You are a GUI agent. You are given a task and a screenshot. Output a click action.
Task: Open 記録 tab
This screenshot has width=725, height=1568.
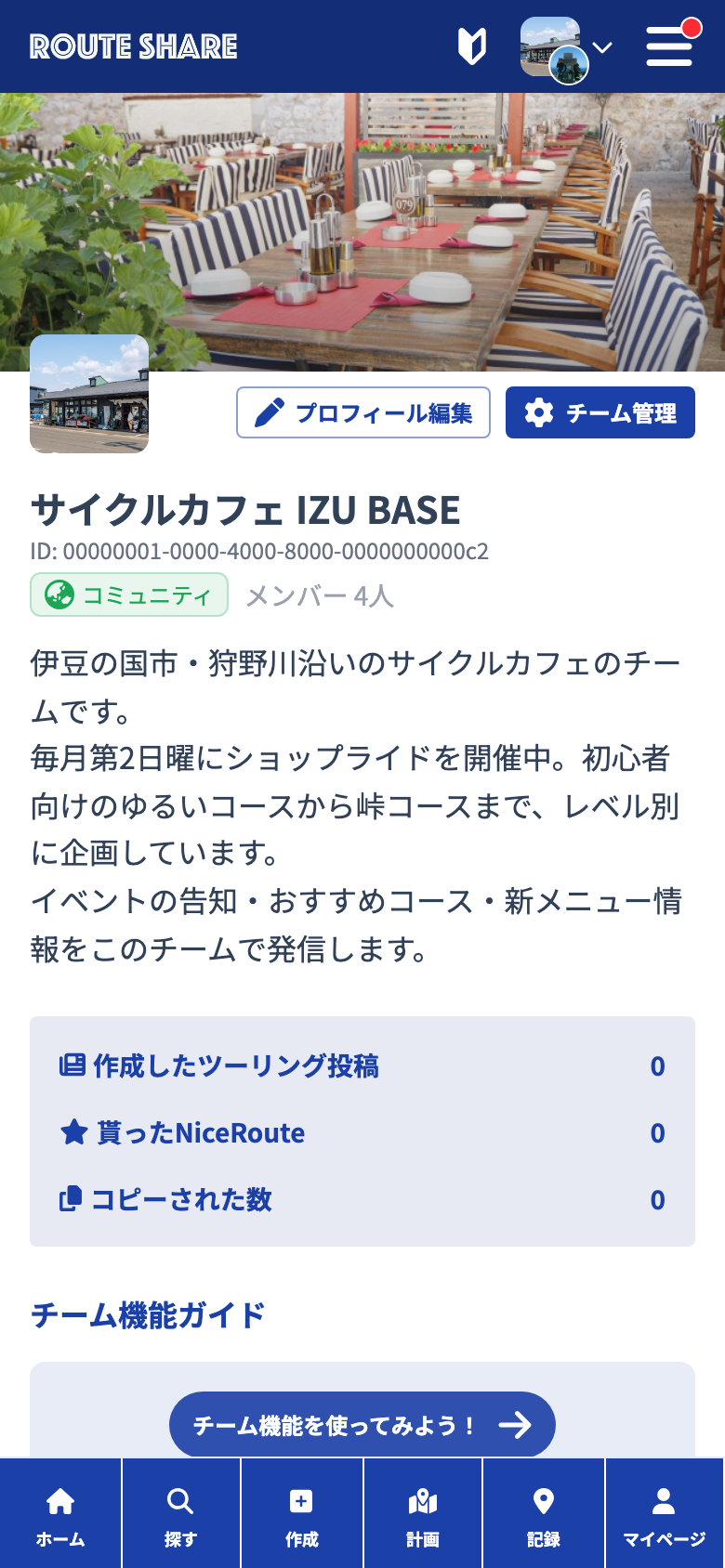click(544, 1513)
